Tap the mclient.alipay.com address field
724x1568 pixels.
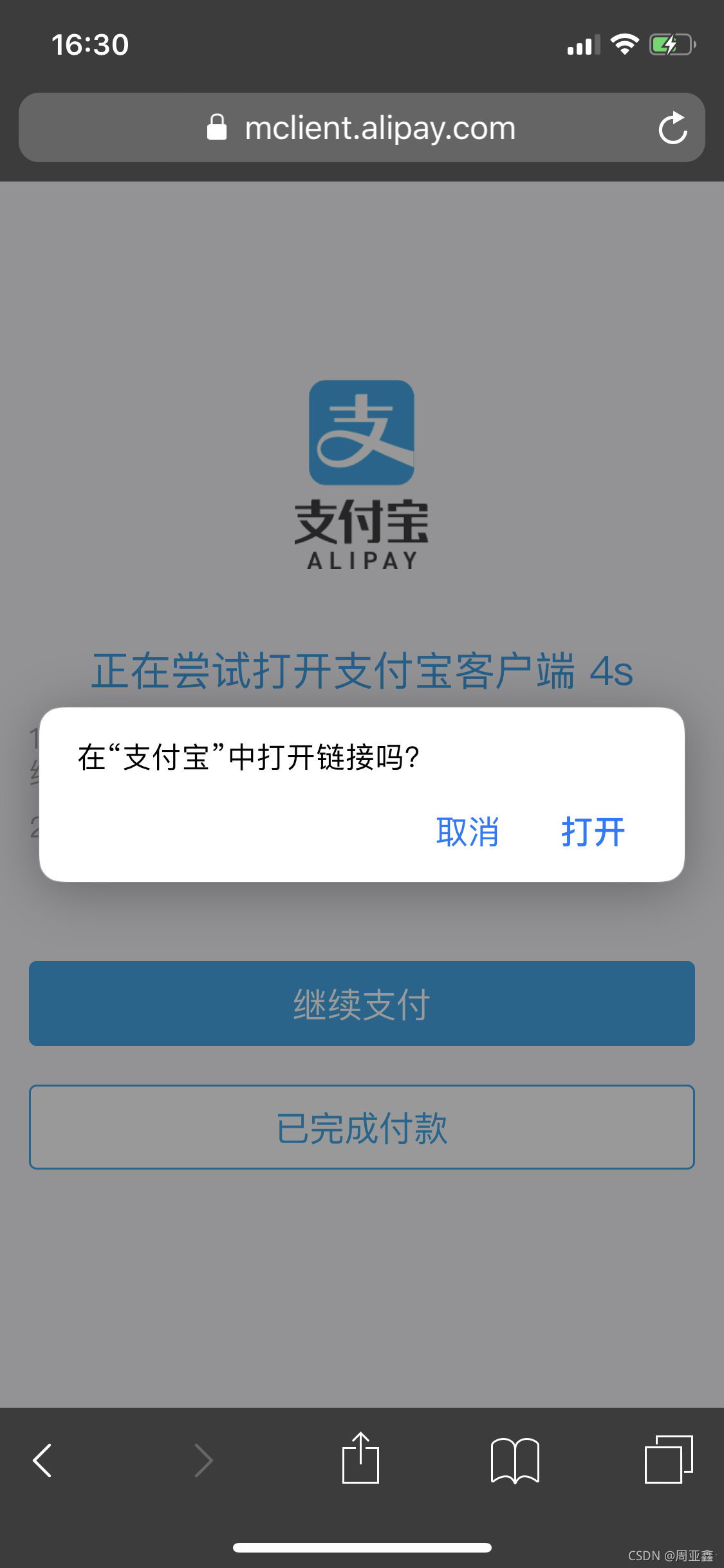[x=380, y=127]
